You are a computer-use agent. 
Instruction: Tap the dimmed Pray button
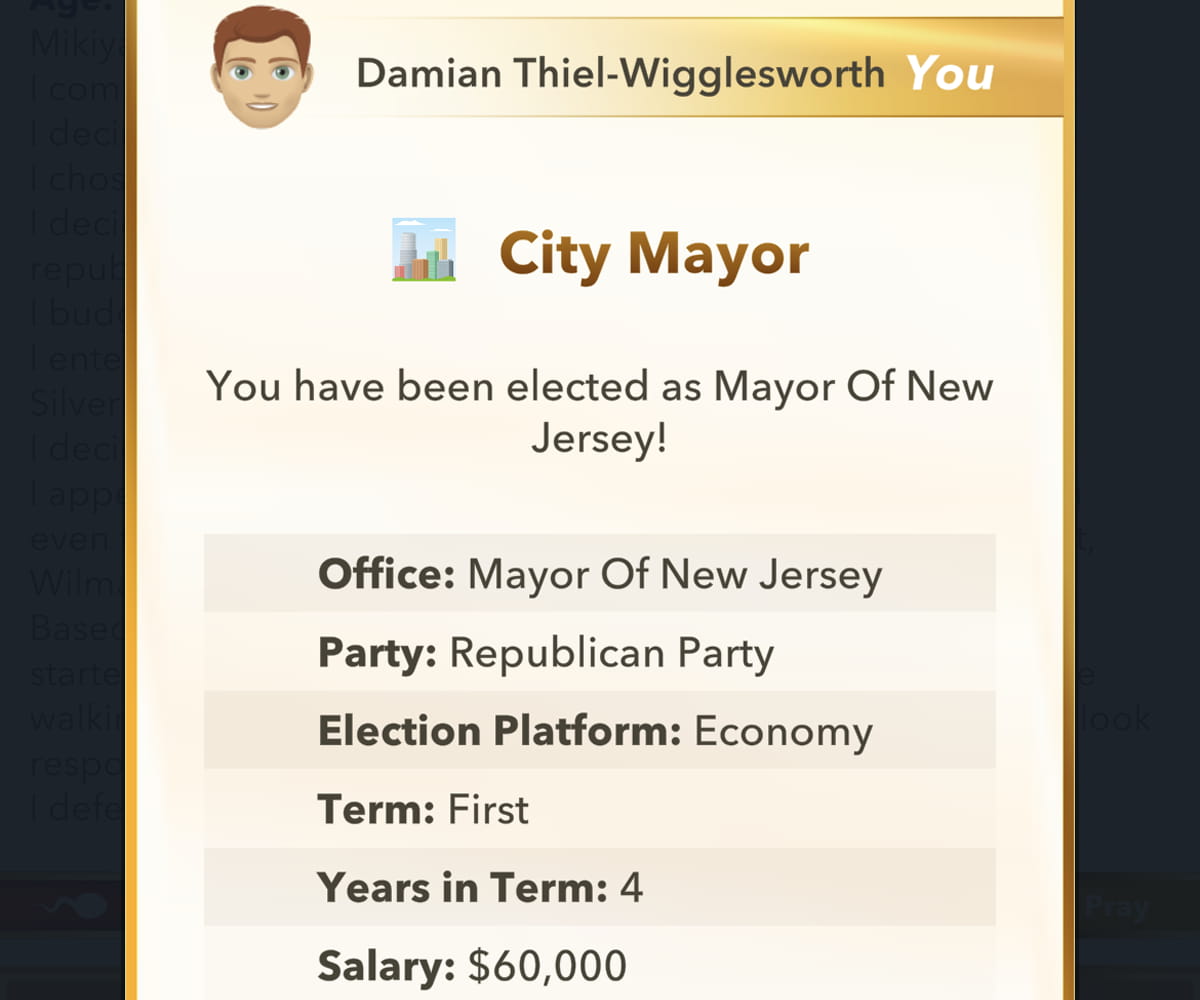[x=1116, y=908]
